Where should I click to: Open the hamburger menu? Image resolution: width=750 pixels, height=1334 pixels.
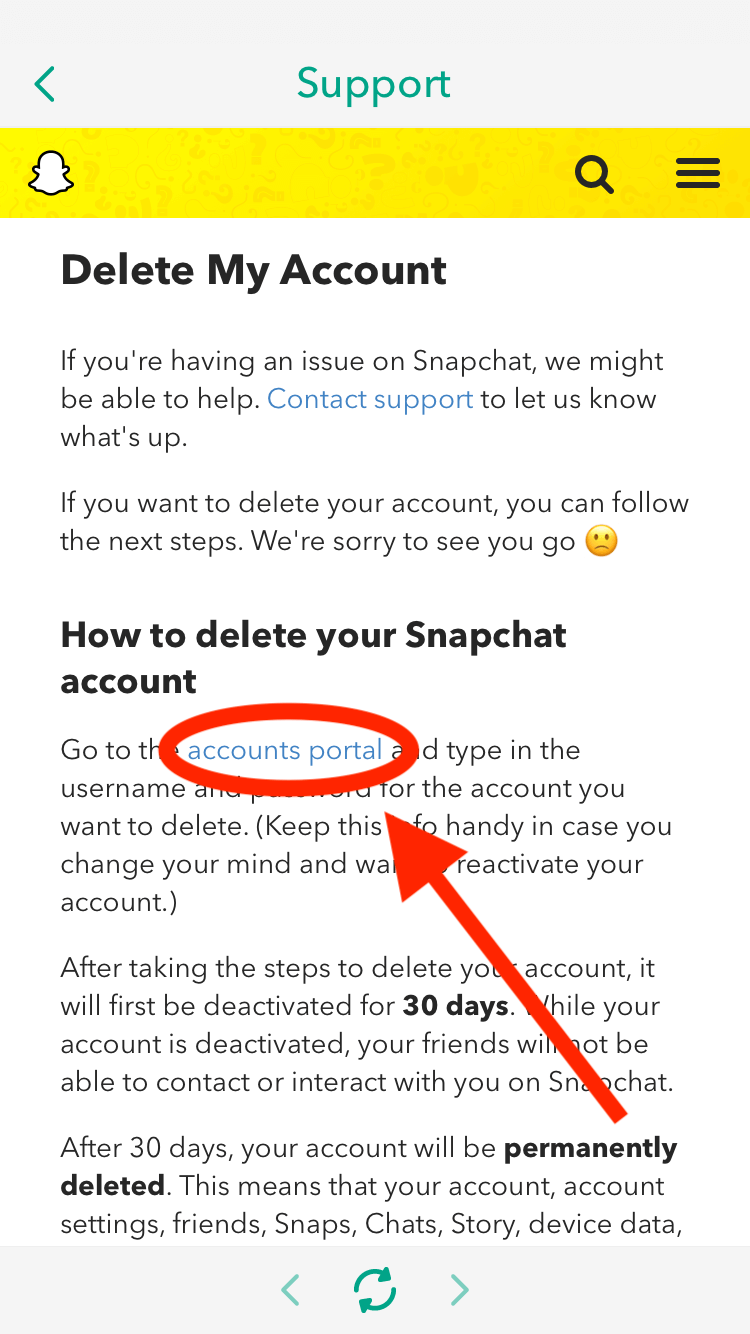(698, 174)
